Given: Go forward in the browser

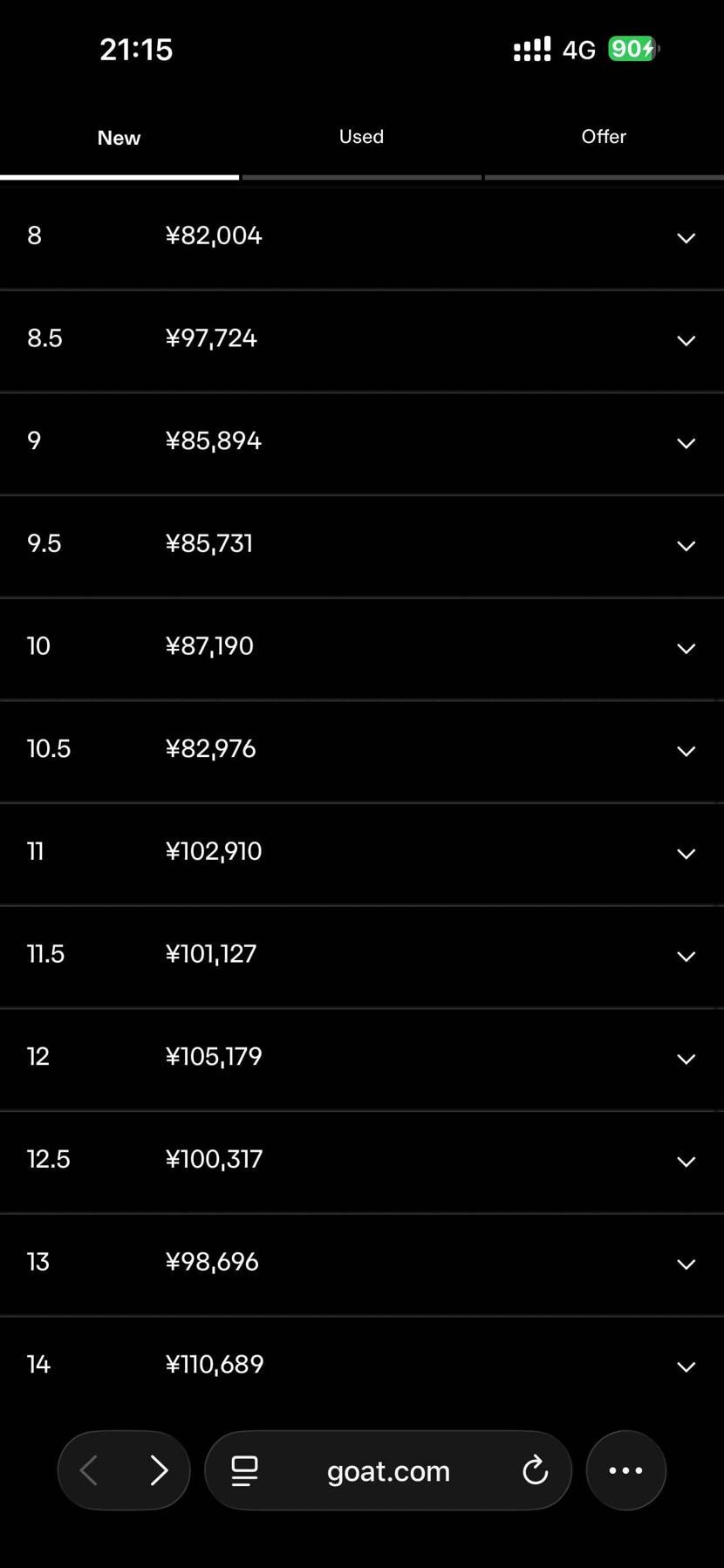Looking at the screenshot, I should click(159, 1470).
